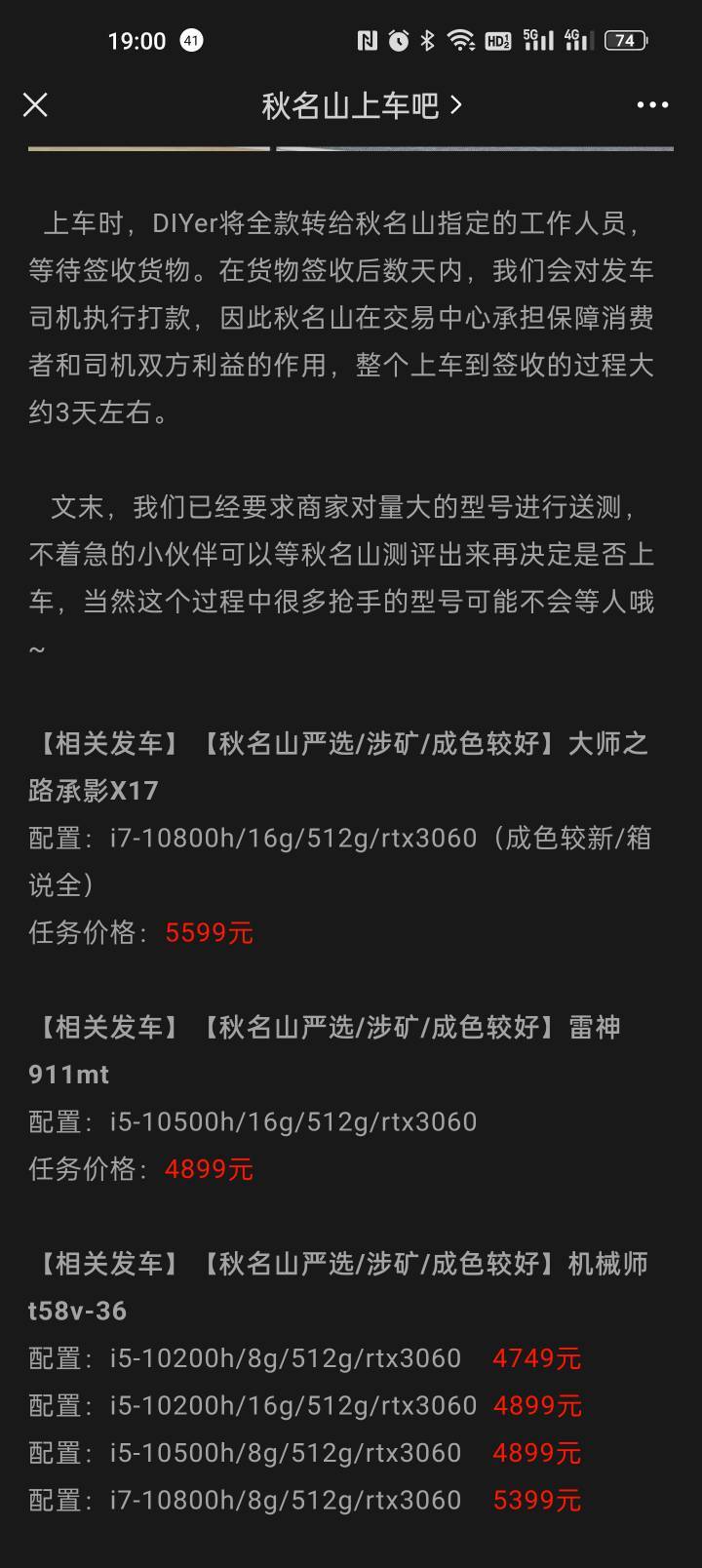Open the 秋名山上车吧 account page
Viewport: 702px width, 1568px height.
coord(362,105)
